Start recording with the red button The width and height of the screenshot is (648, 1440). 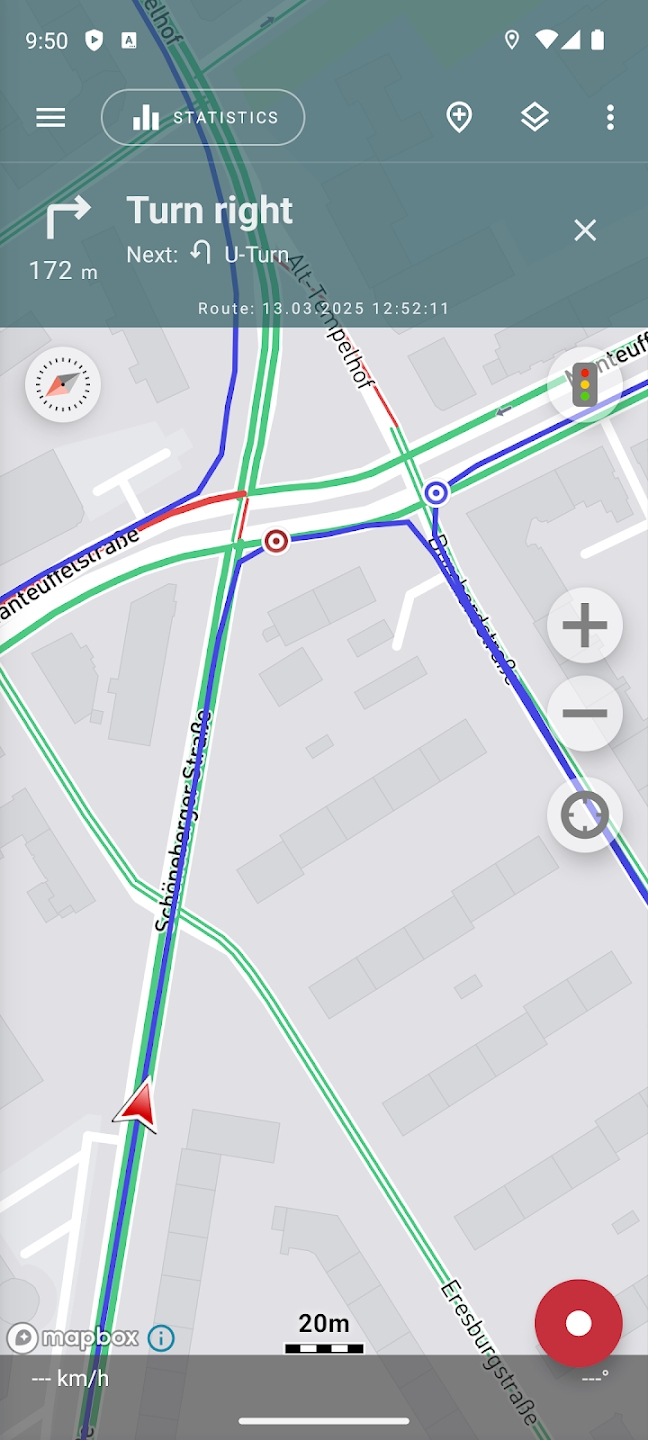(579, 1324)
